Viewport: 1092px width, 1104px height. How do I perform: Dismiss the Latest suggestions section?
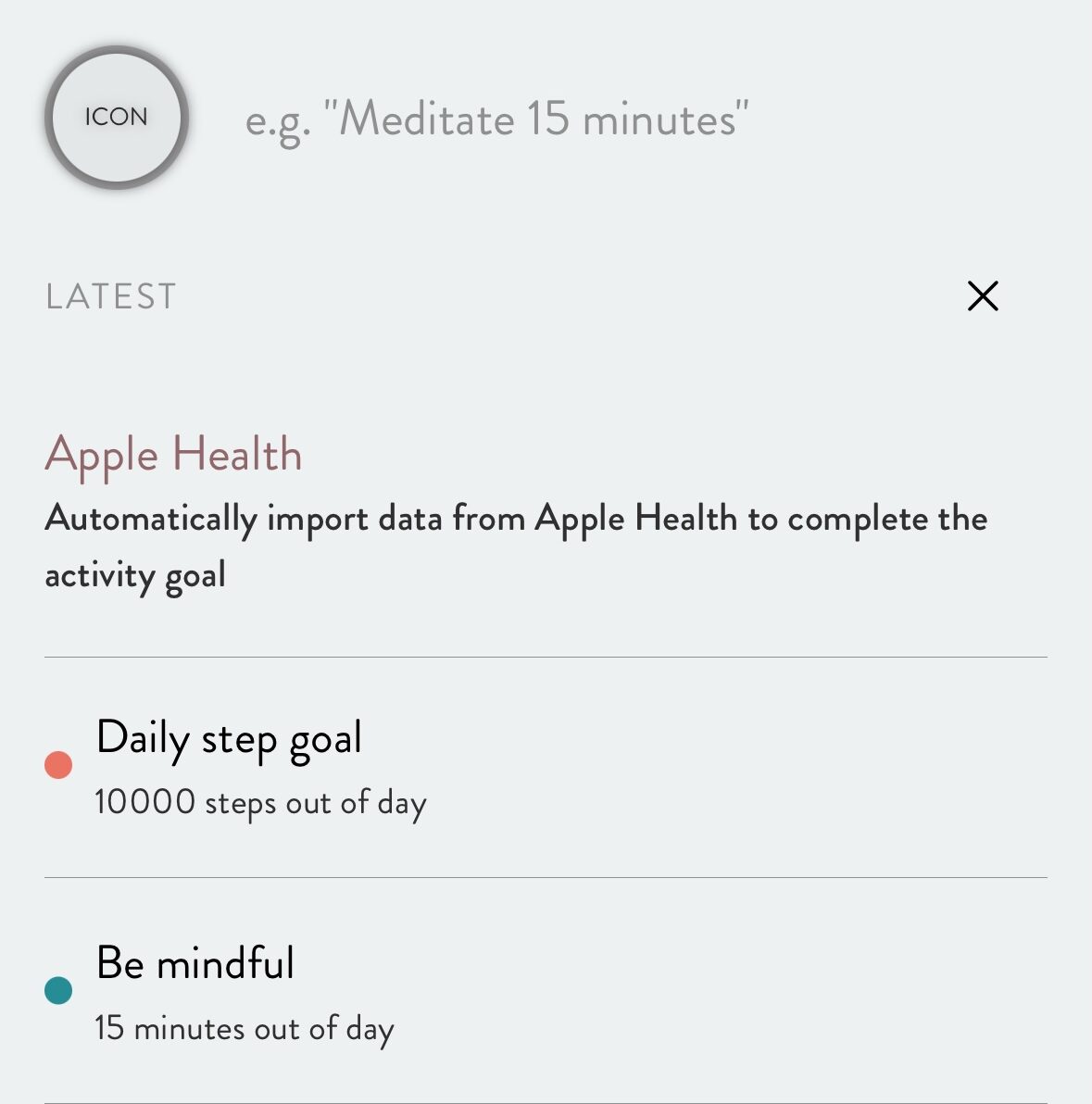coord(982,296)
